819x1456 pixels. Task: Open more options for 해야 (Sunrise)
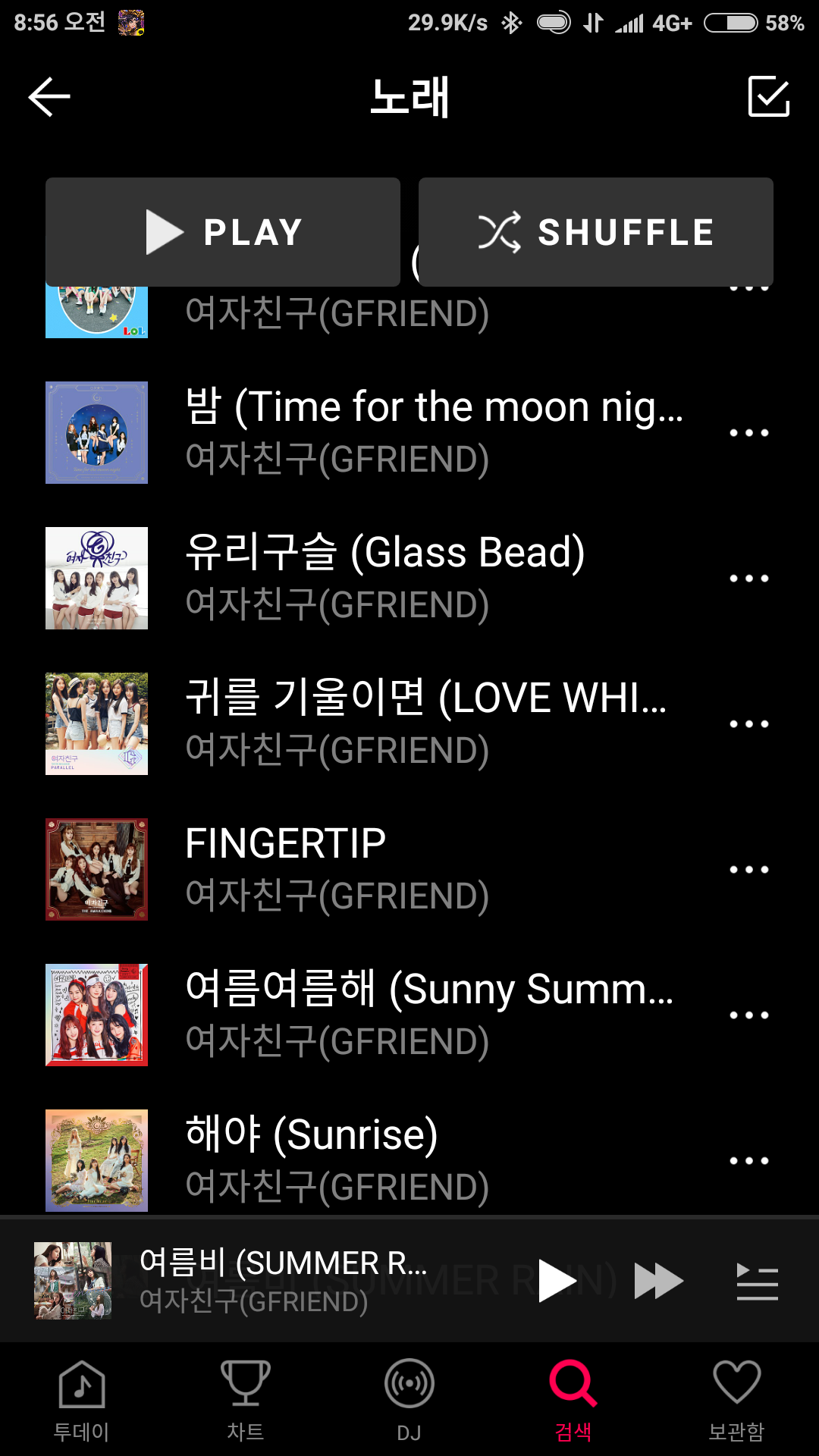coord(748,1161)
